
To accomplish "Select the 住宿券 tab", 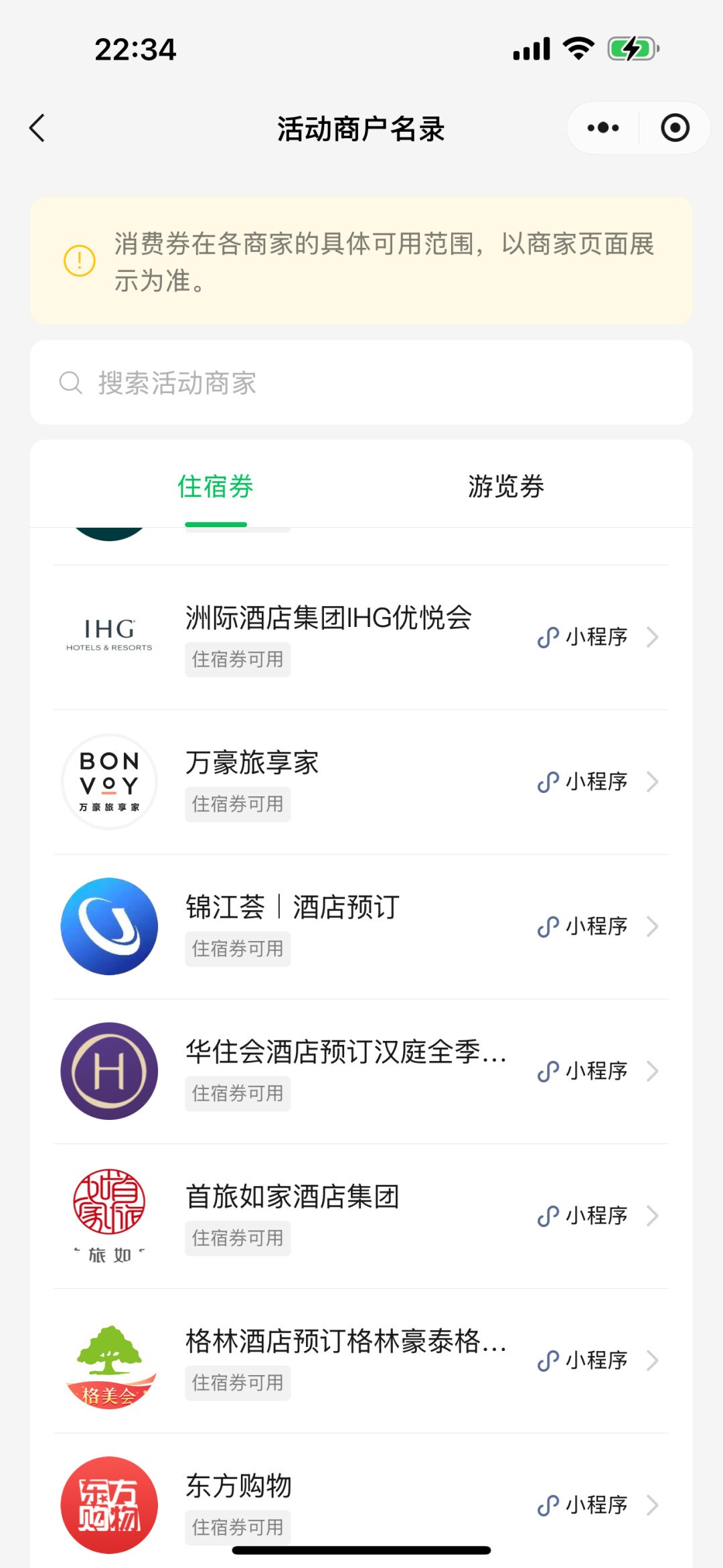I will tap(216, 486).
